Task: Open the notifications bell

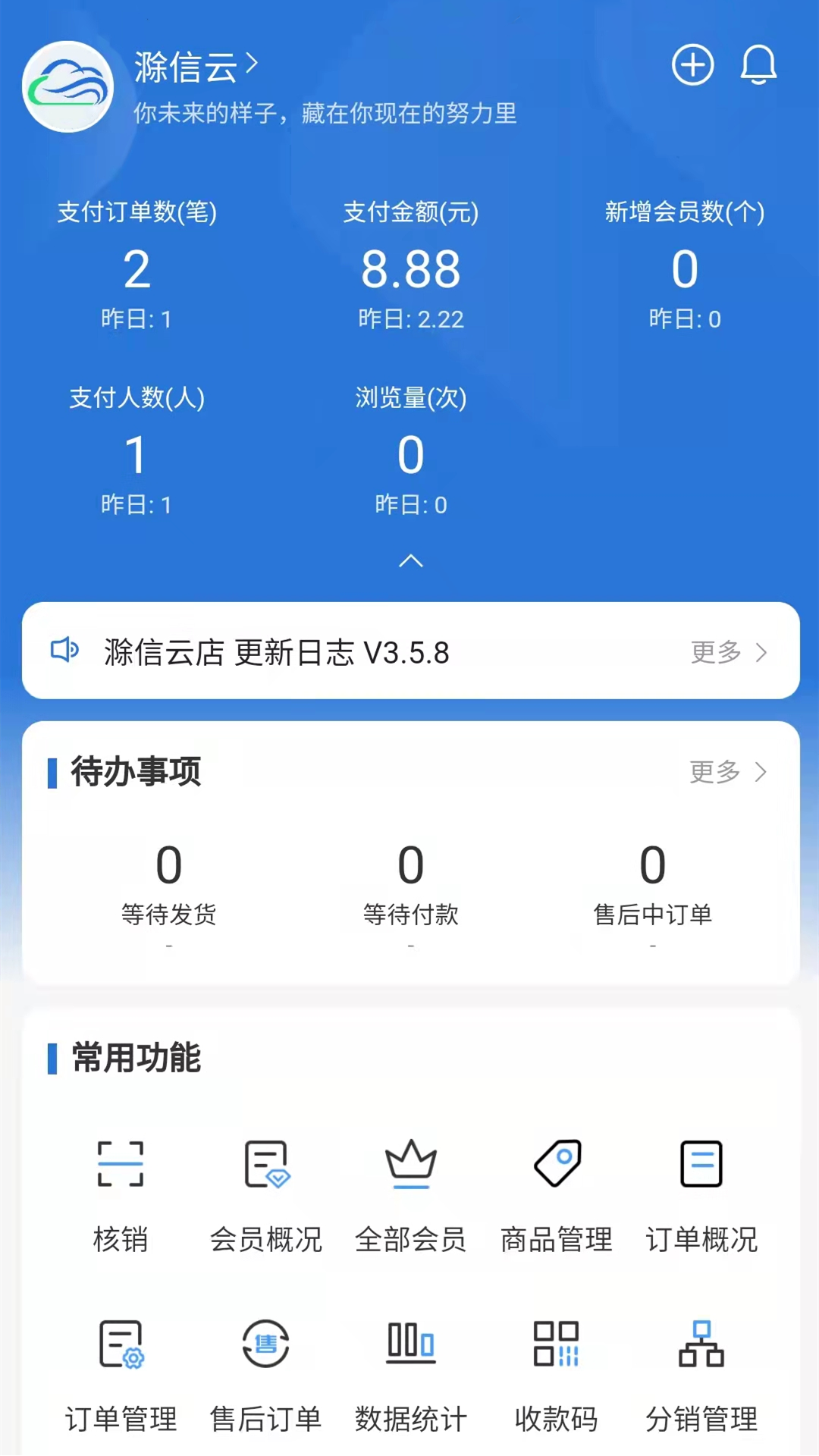Action: 758,65
